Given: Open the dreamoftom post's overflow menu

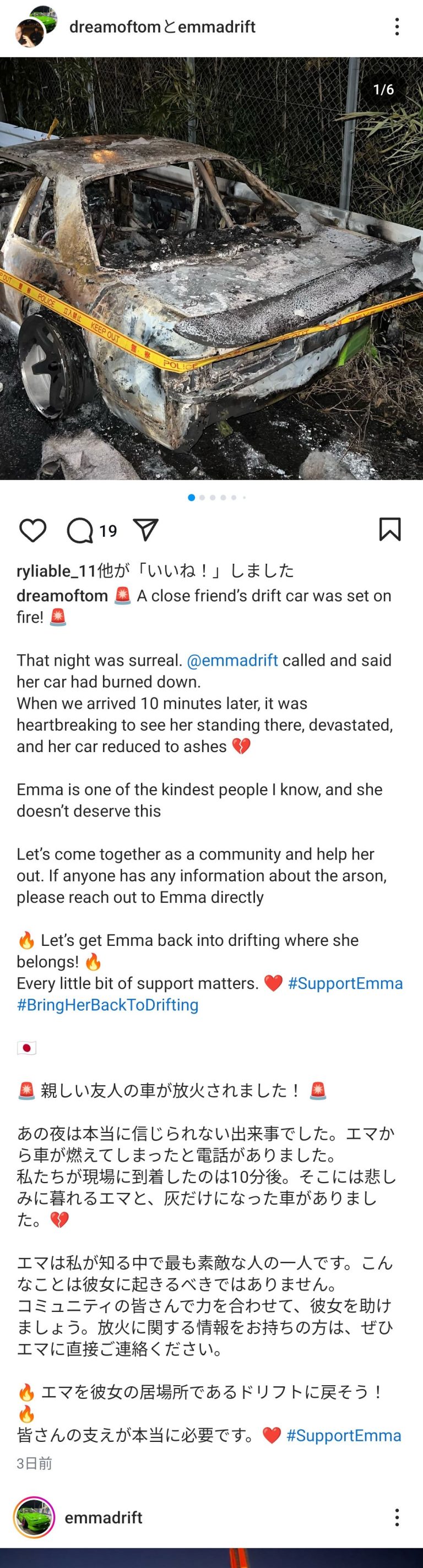Looking at the screenshot, I should pyautogui.click(x=397, y=27).
